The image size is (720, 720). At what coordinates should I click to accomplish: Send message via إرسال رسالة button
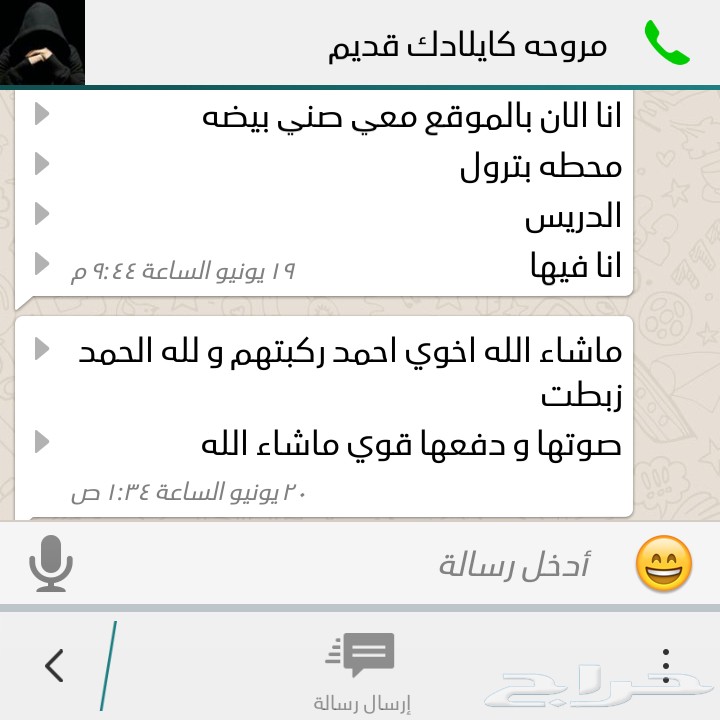[361, 670]
